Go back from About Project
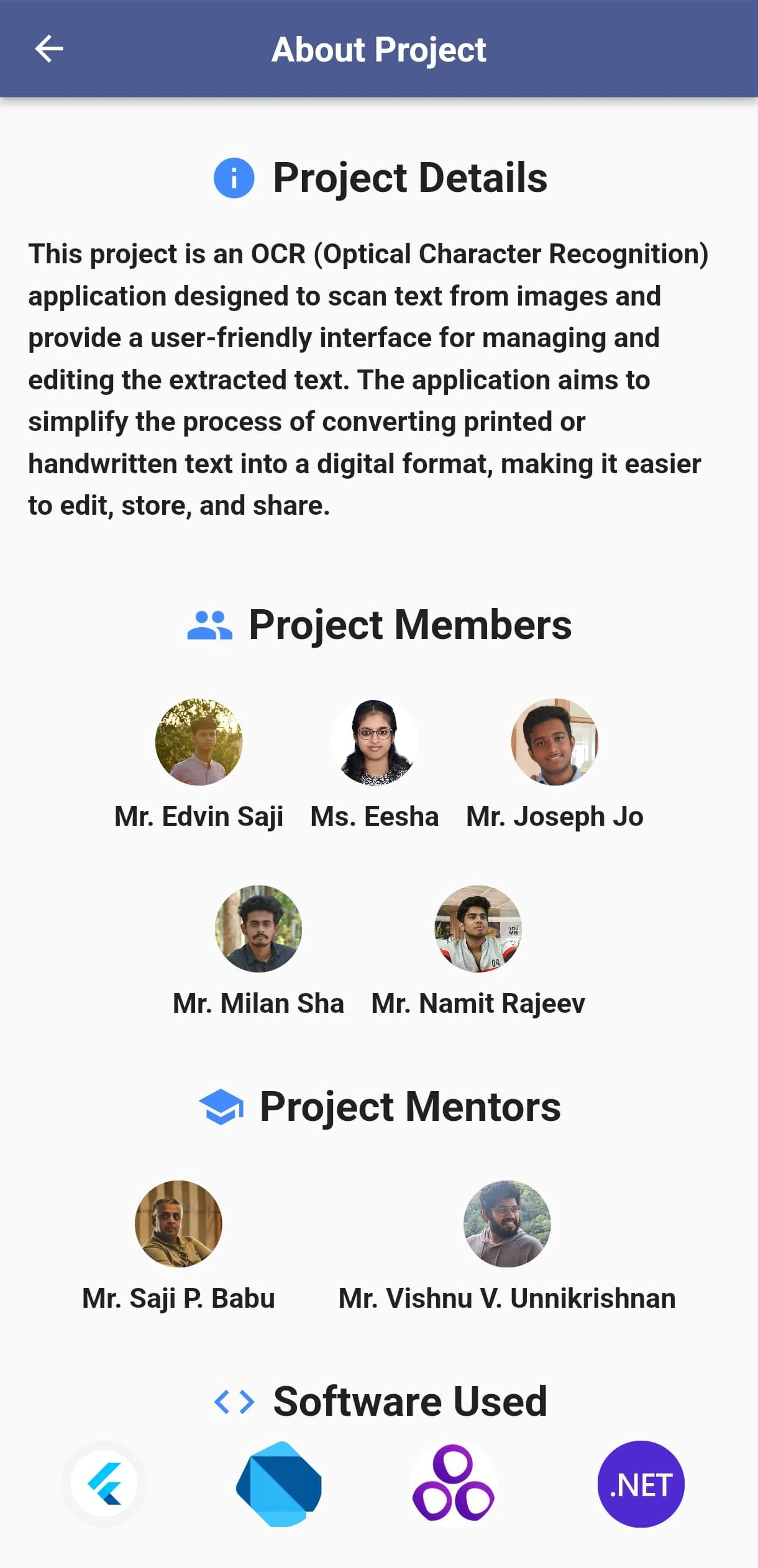Viewport: 758px width, 1568px height. (49, 49)
